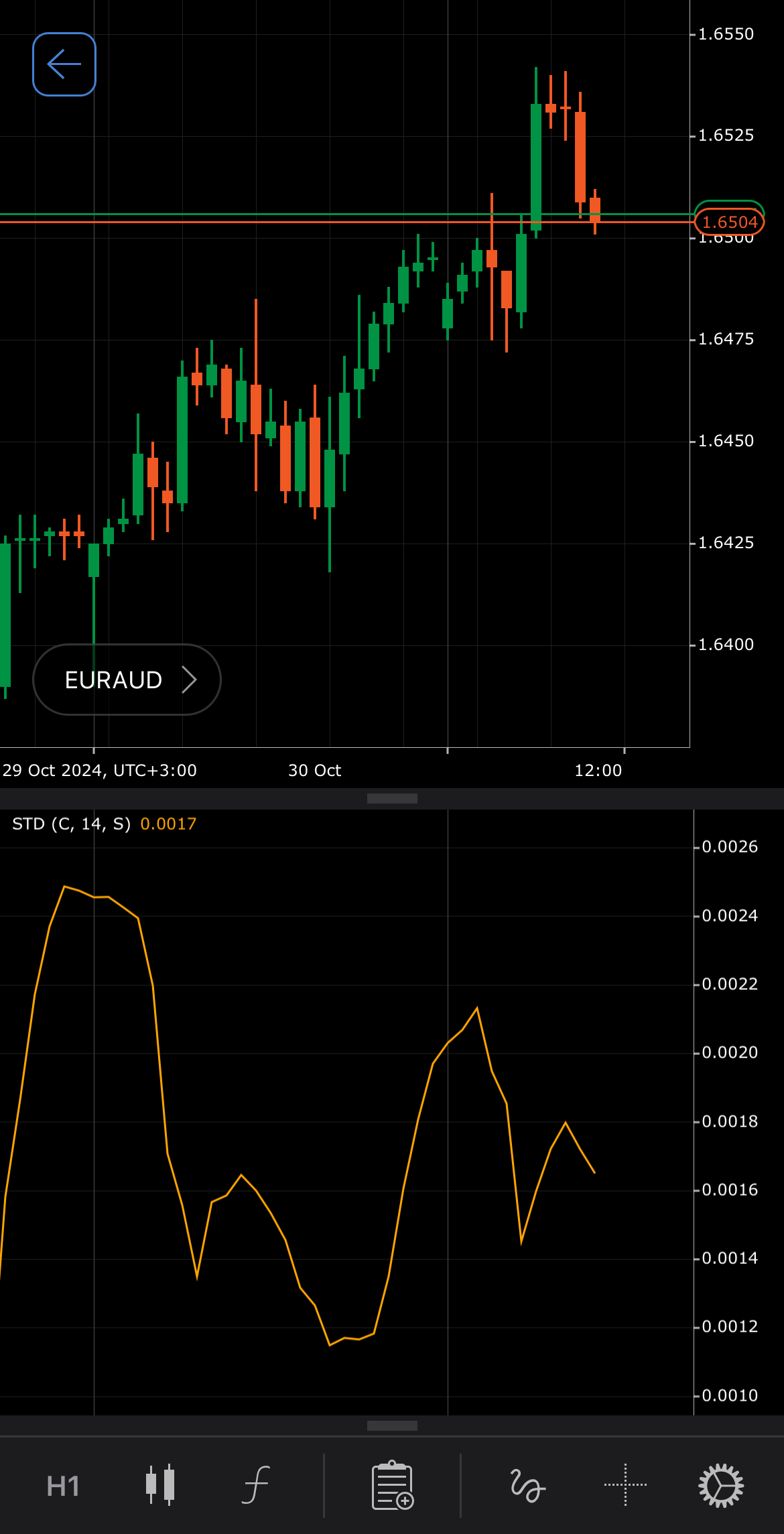Open the indicators function icon

point(256,1485)
